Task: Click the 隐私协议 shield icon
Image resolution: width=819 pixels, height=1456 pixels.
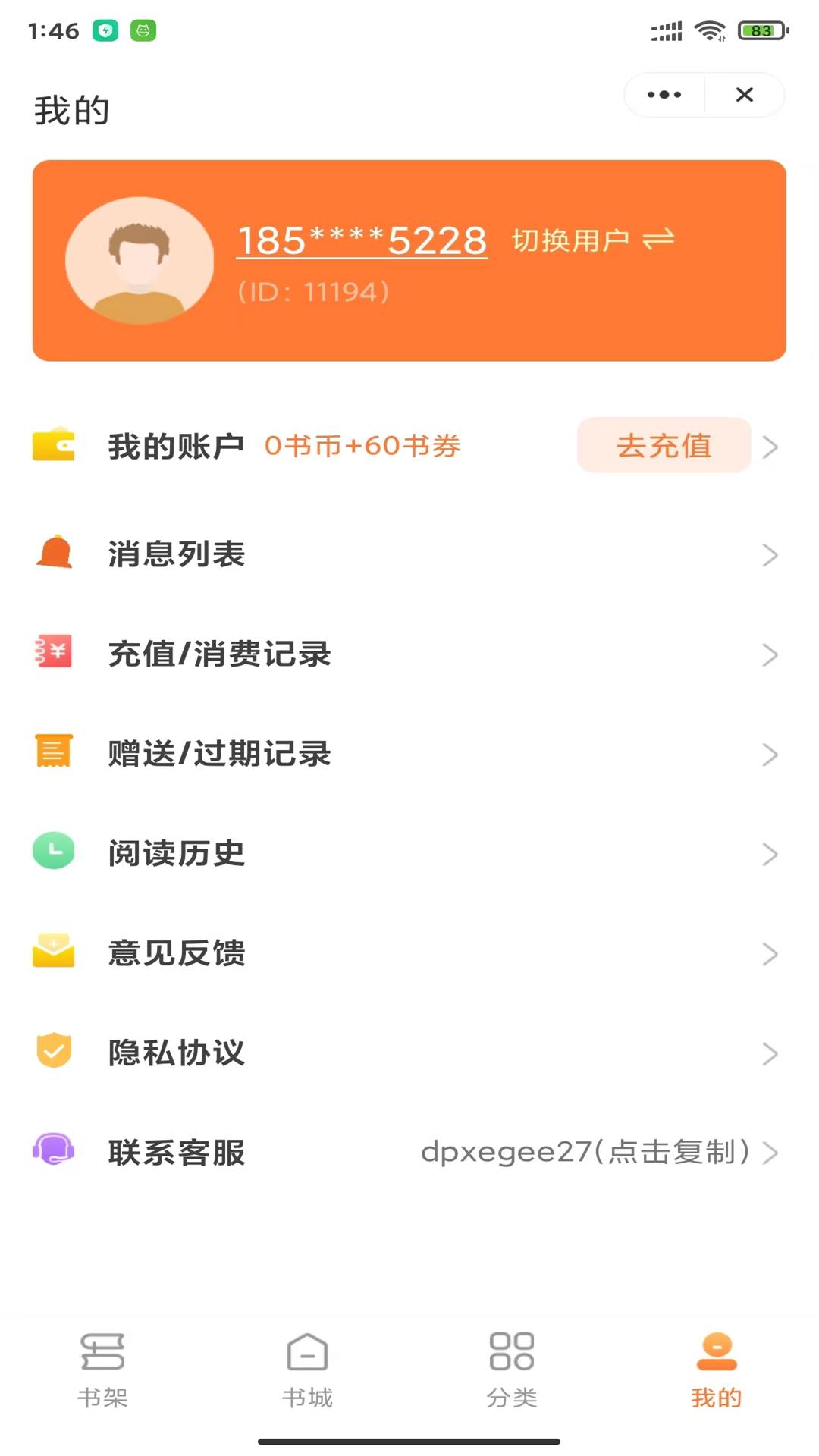Action: click(x=53, y=1052)
